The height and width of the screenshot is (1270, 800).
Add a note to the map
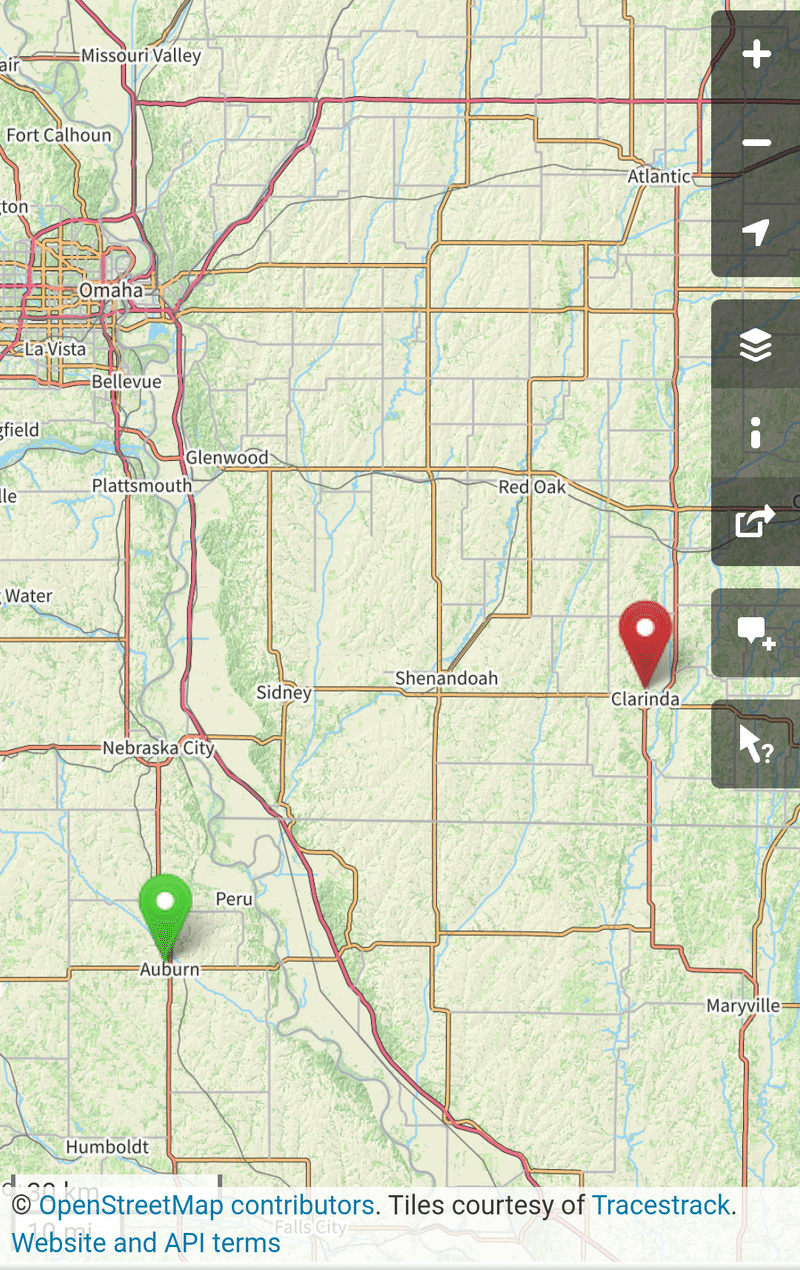[757, 632]
